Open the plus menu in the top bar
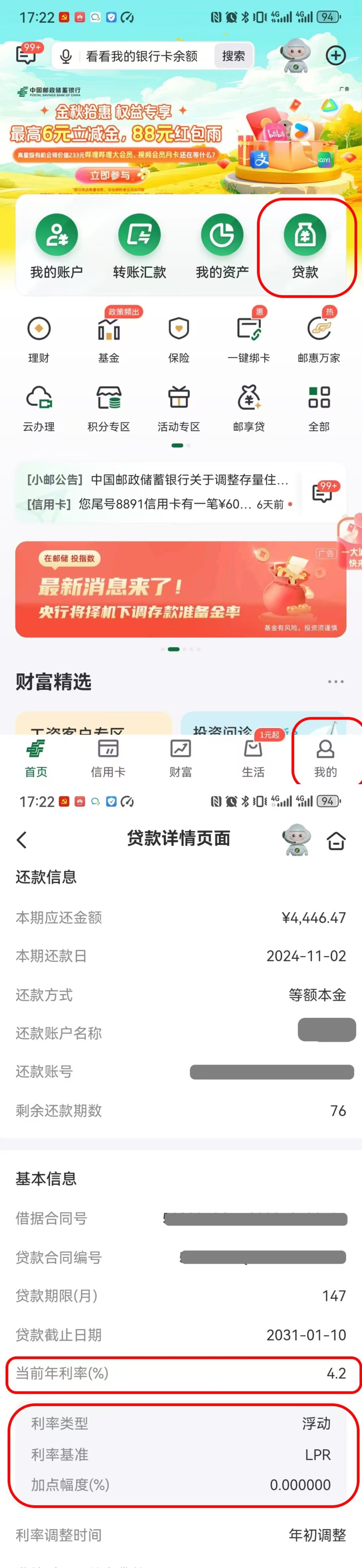This screenshot has width=362, height=1568. pos(336,56)
